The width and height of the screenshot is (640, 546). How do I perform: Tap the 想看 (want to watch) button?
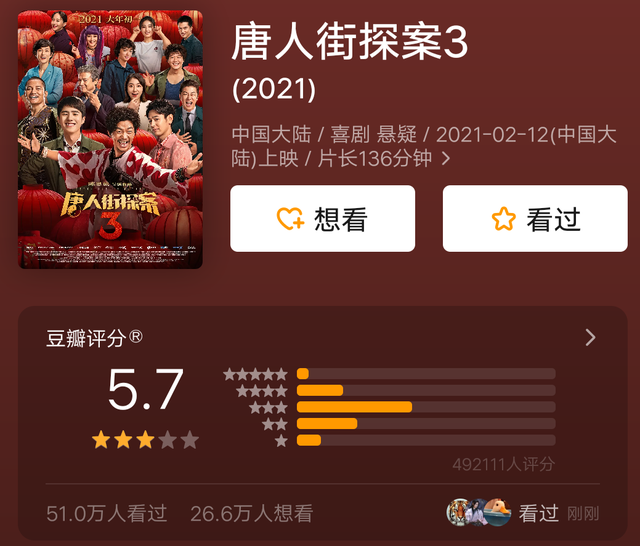coord(322,219)
